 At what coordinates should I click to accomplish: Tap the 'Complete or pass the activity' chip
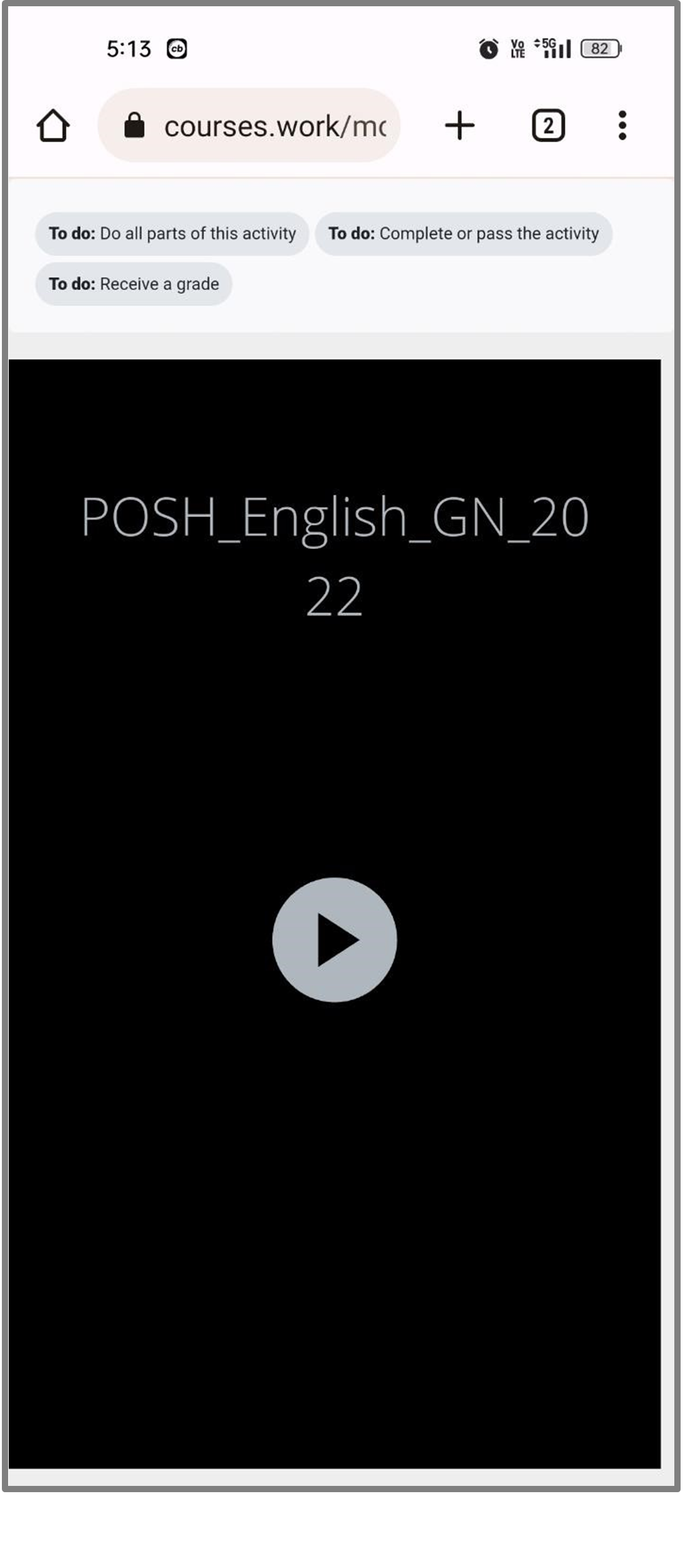(x=463, y=234)
